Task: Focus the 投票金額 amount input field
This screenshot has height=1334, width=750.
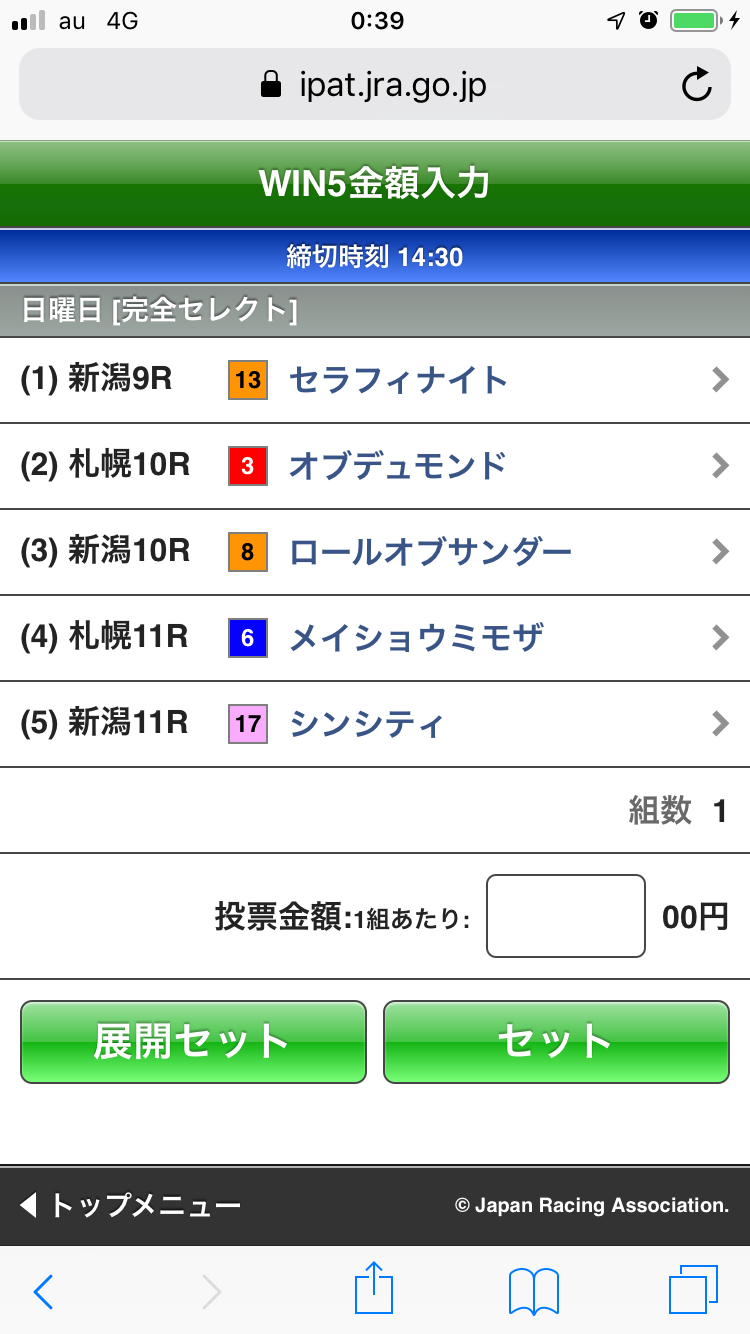Action: click(x=565, y=916)
